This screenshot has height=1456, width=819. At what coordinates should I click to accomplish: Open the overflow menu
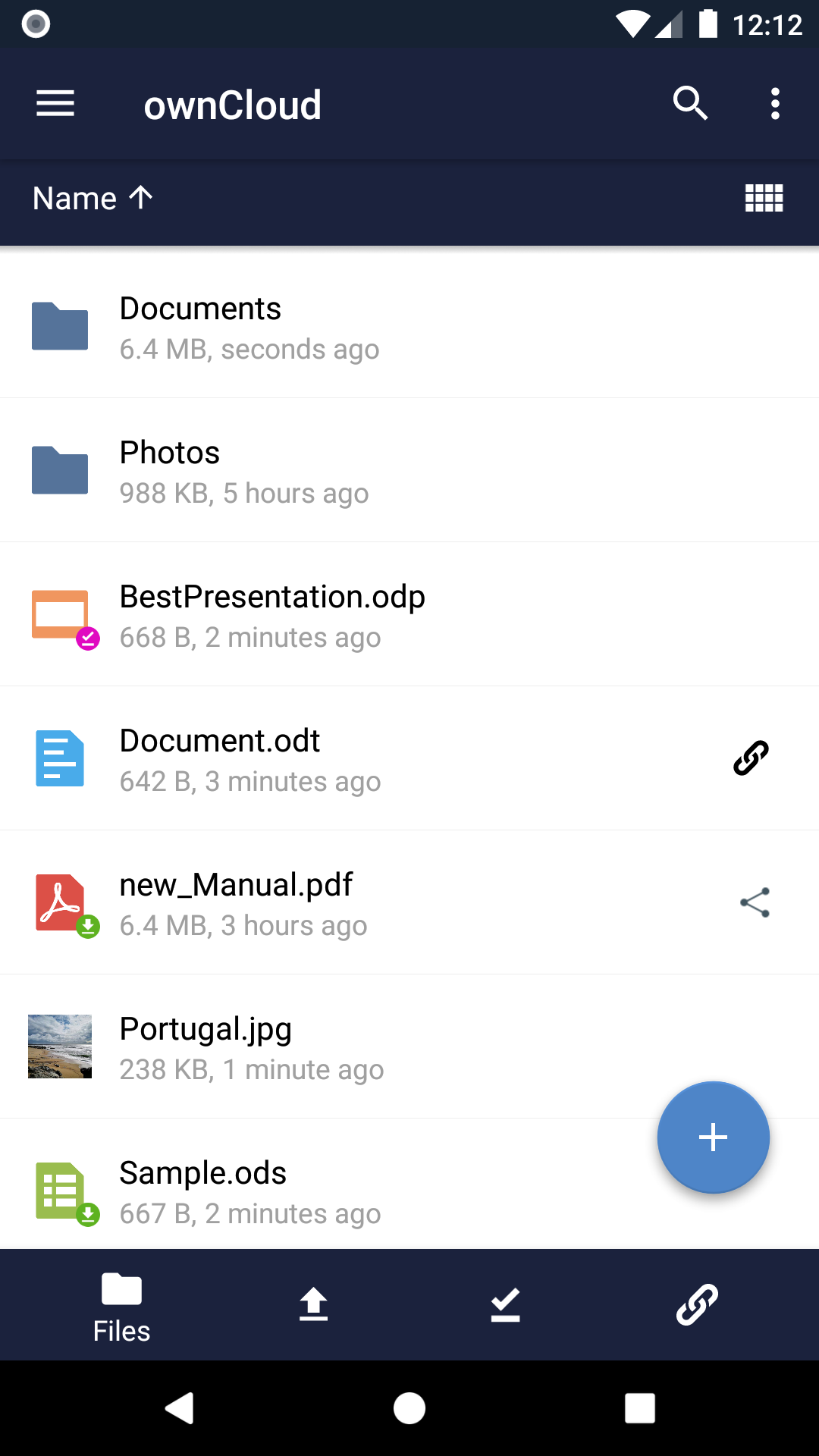point(775,104)
